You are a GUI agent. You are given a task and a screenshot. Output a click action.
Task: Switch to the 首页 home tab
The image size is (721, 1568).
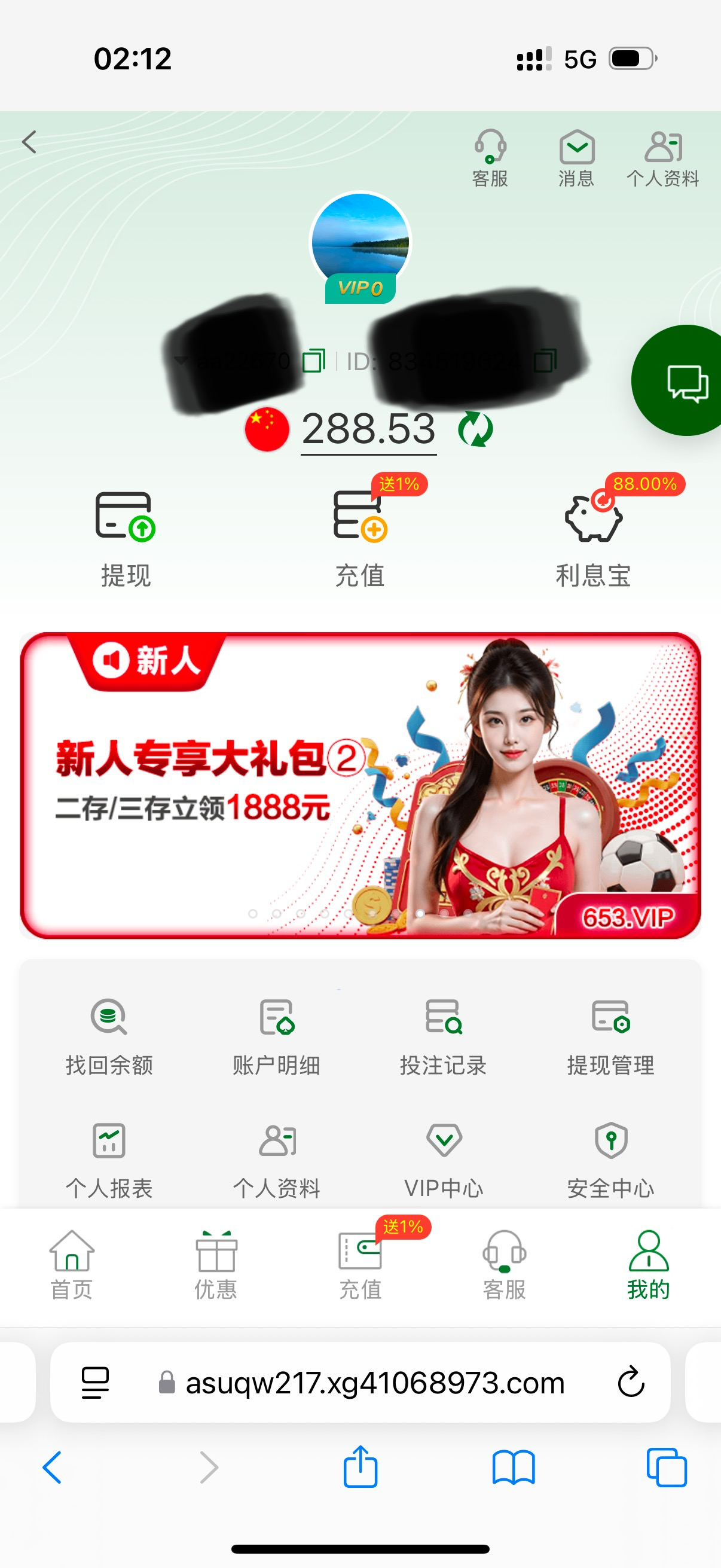click(72, 1265)
